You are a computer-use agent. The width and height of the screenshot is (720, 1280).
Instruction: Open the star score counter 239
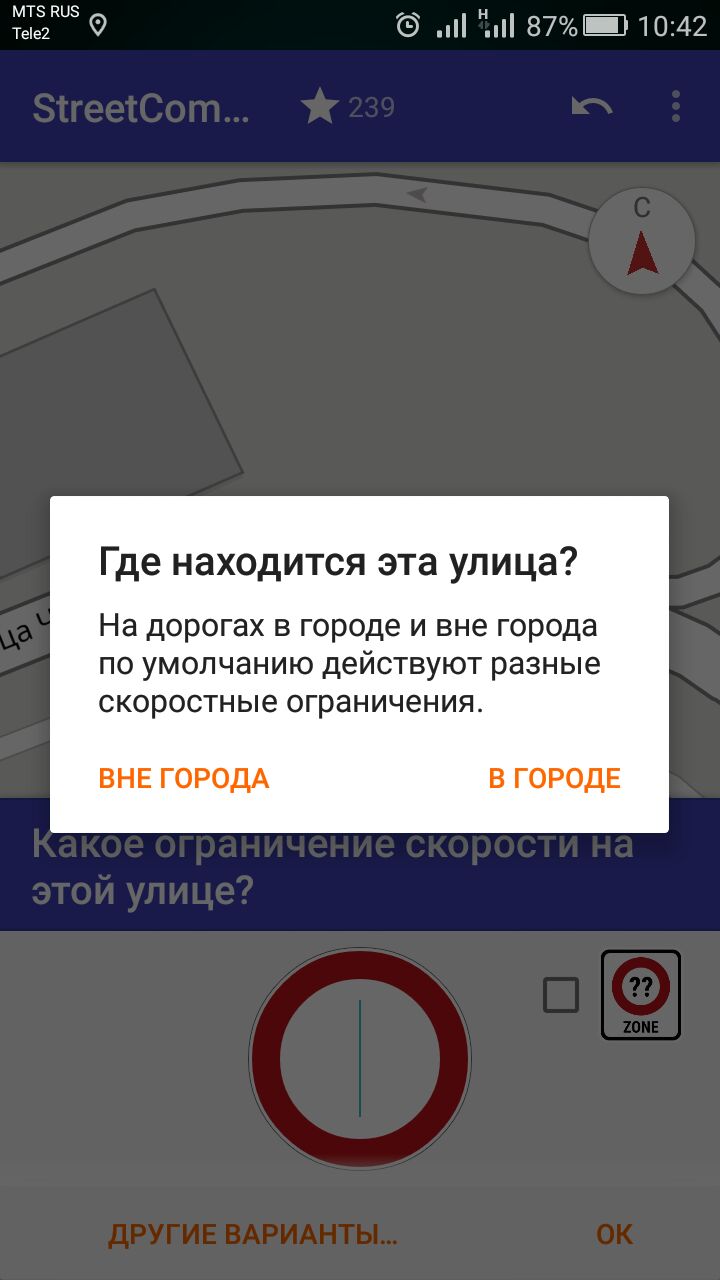click(348, 107)
